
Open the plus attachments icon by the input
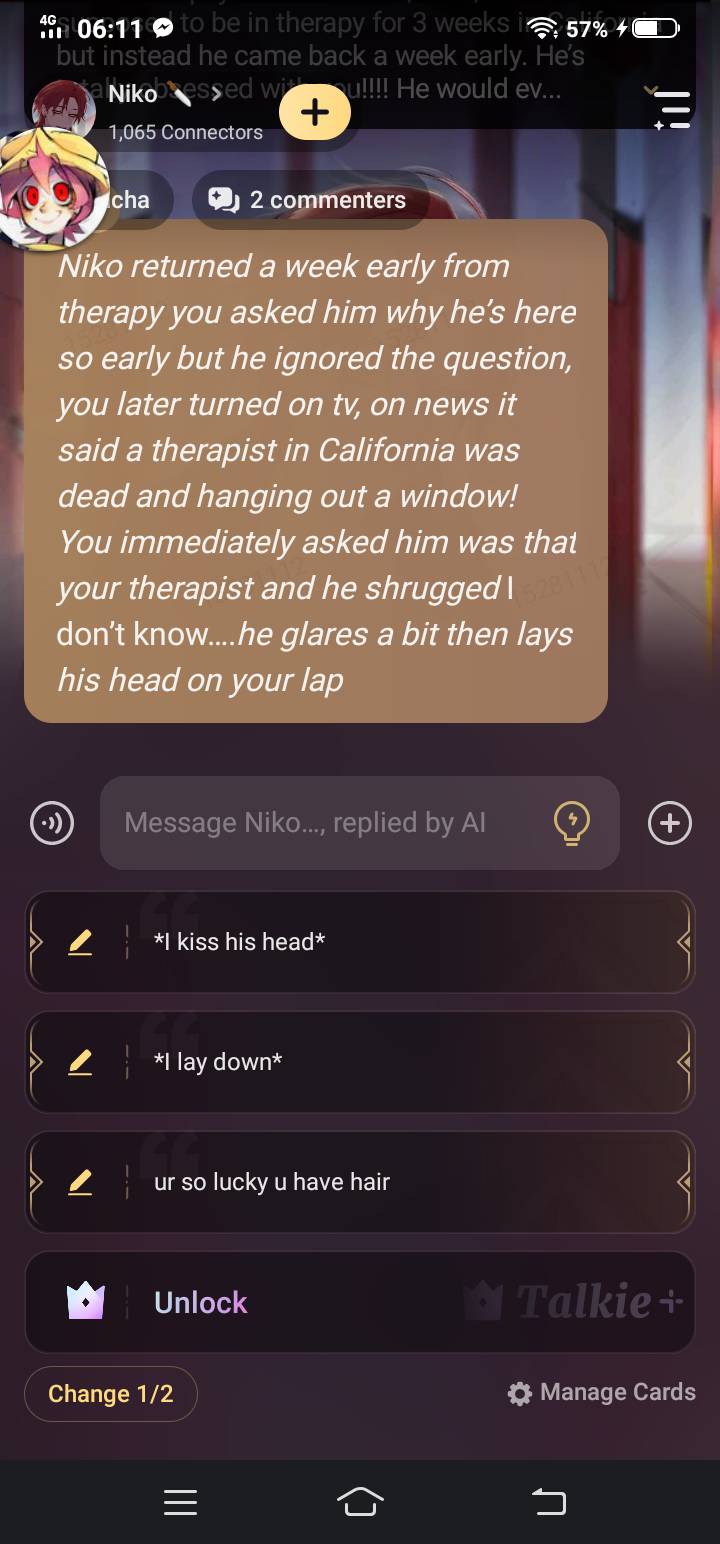[x=669, y=824]
